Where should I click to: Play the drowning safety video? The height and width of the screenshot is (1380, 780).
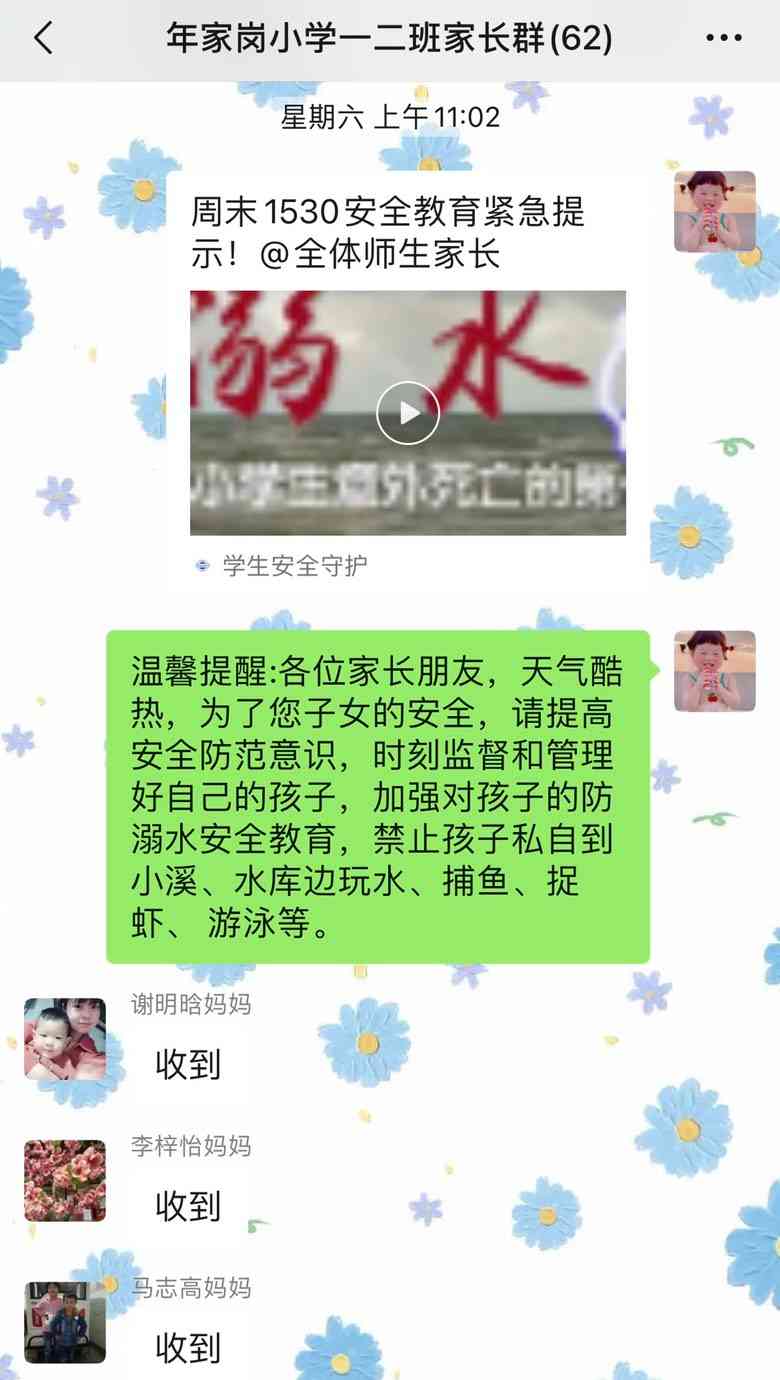point(408,412)
